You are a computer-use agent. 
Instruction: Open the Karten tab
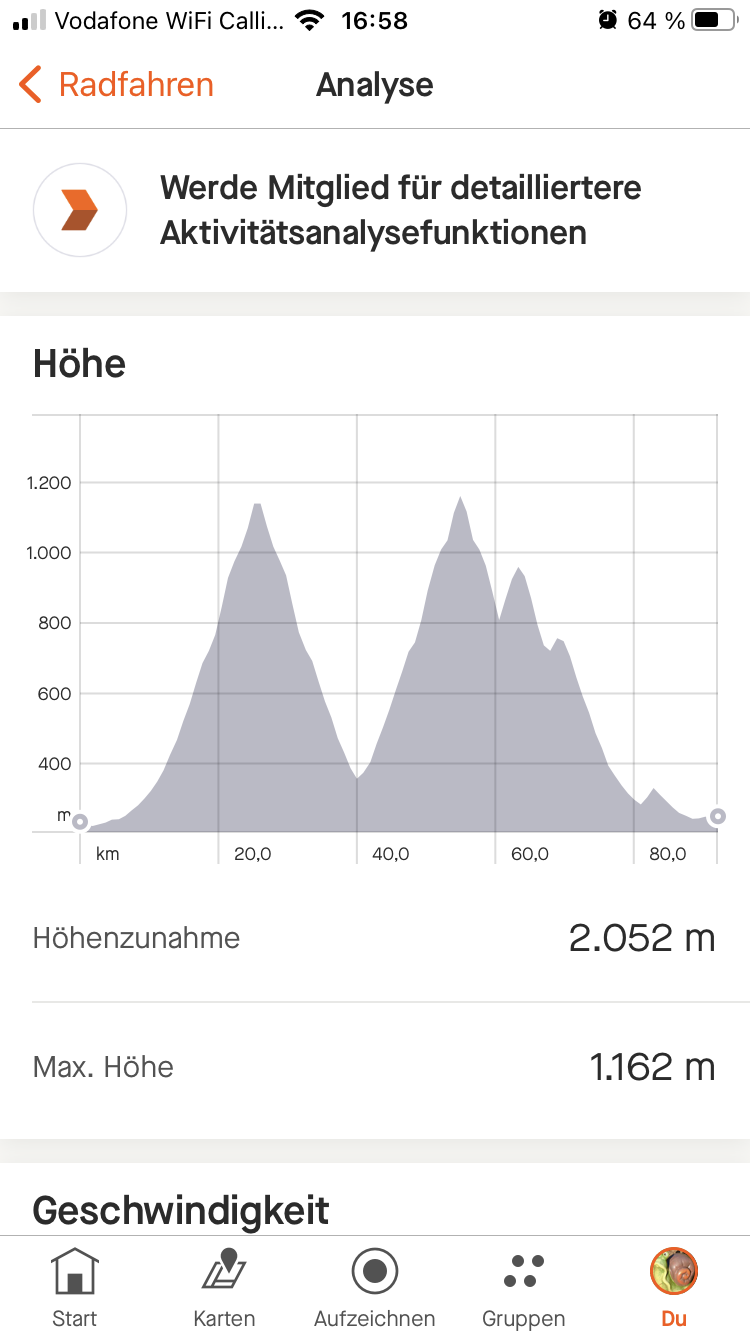[x=225, y=1286]
